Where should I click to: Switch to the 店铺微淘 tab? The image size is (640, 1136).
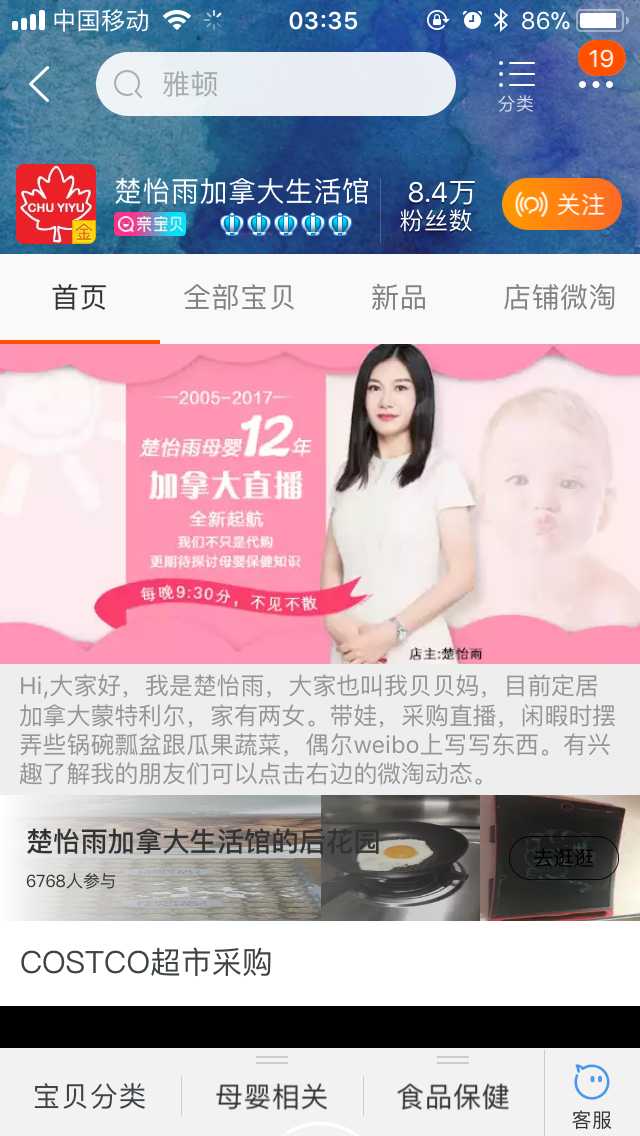[x=559, y=298]
